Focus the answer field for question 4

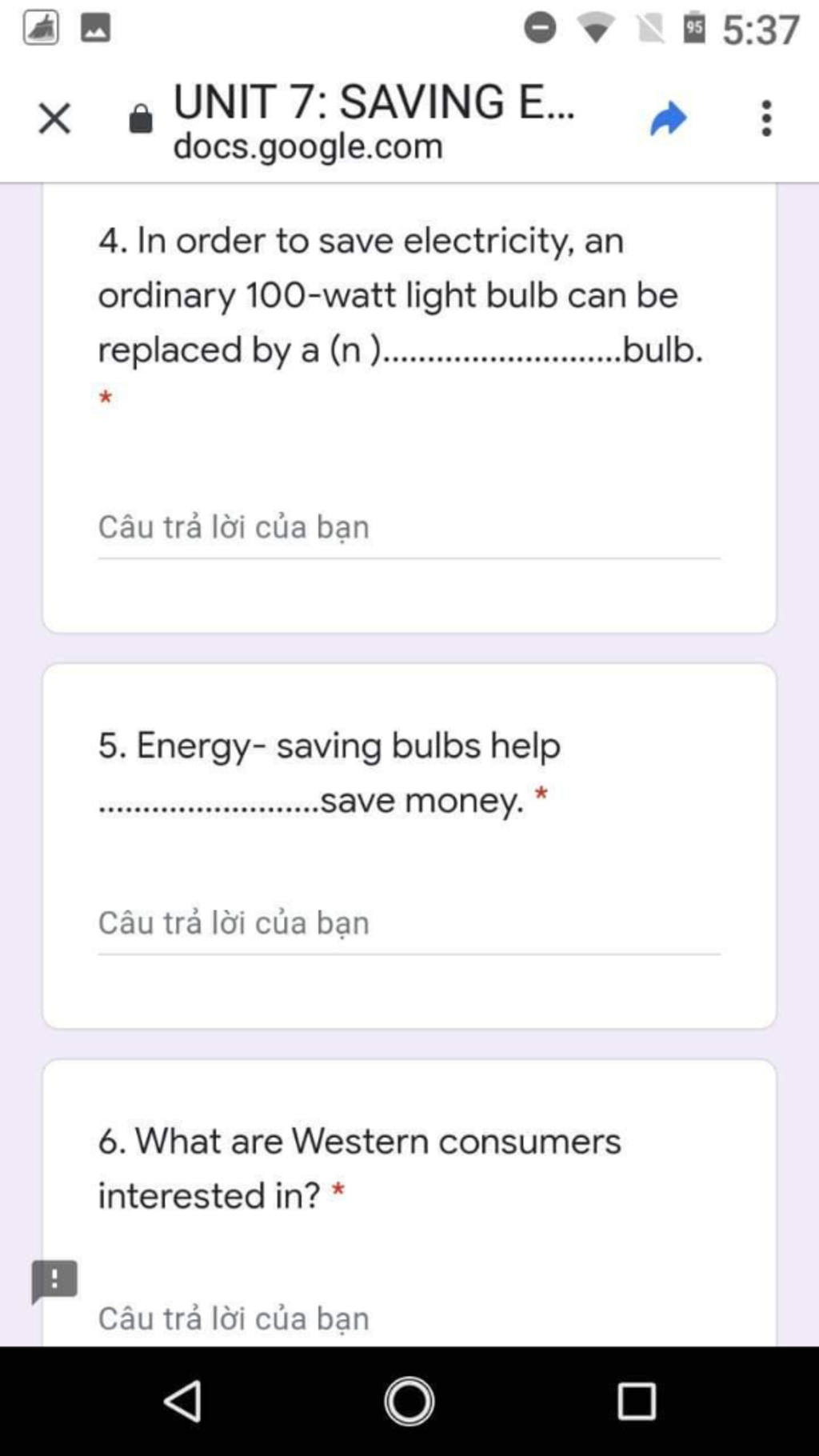pyautogui.click(x=408, y=528)
